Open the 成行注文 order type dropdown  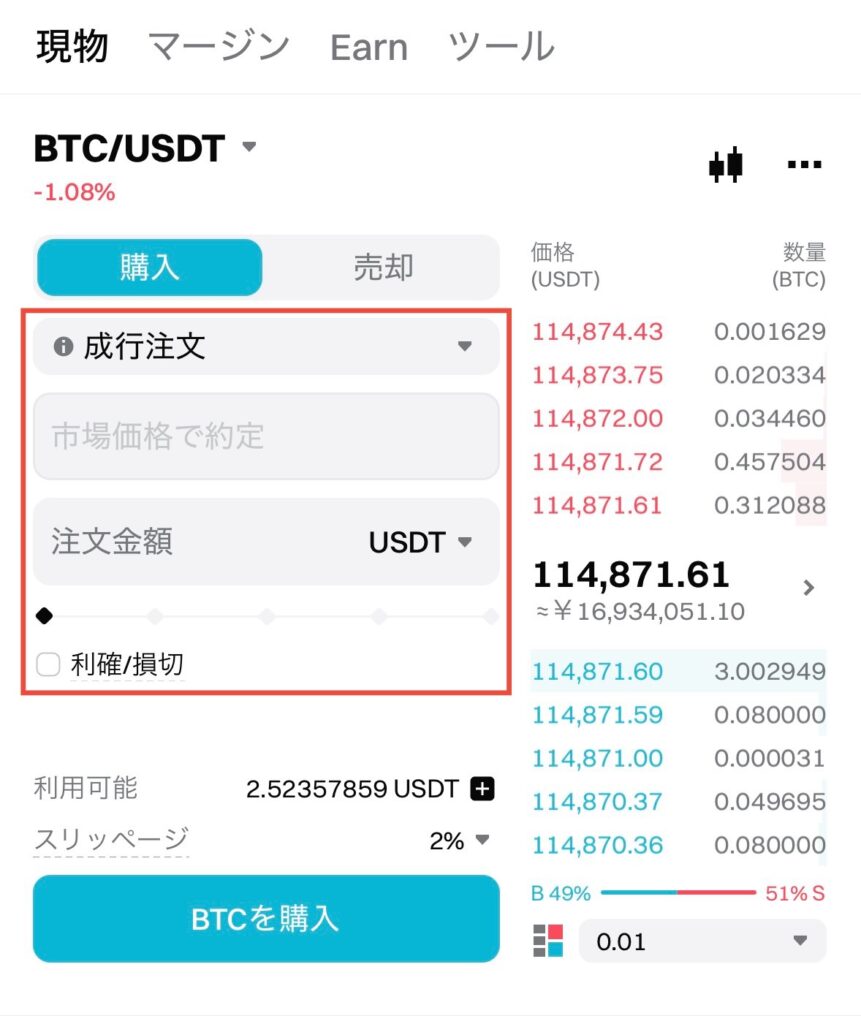coord(266,347)
